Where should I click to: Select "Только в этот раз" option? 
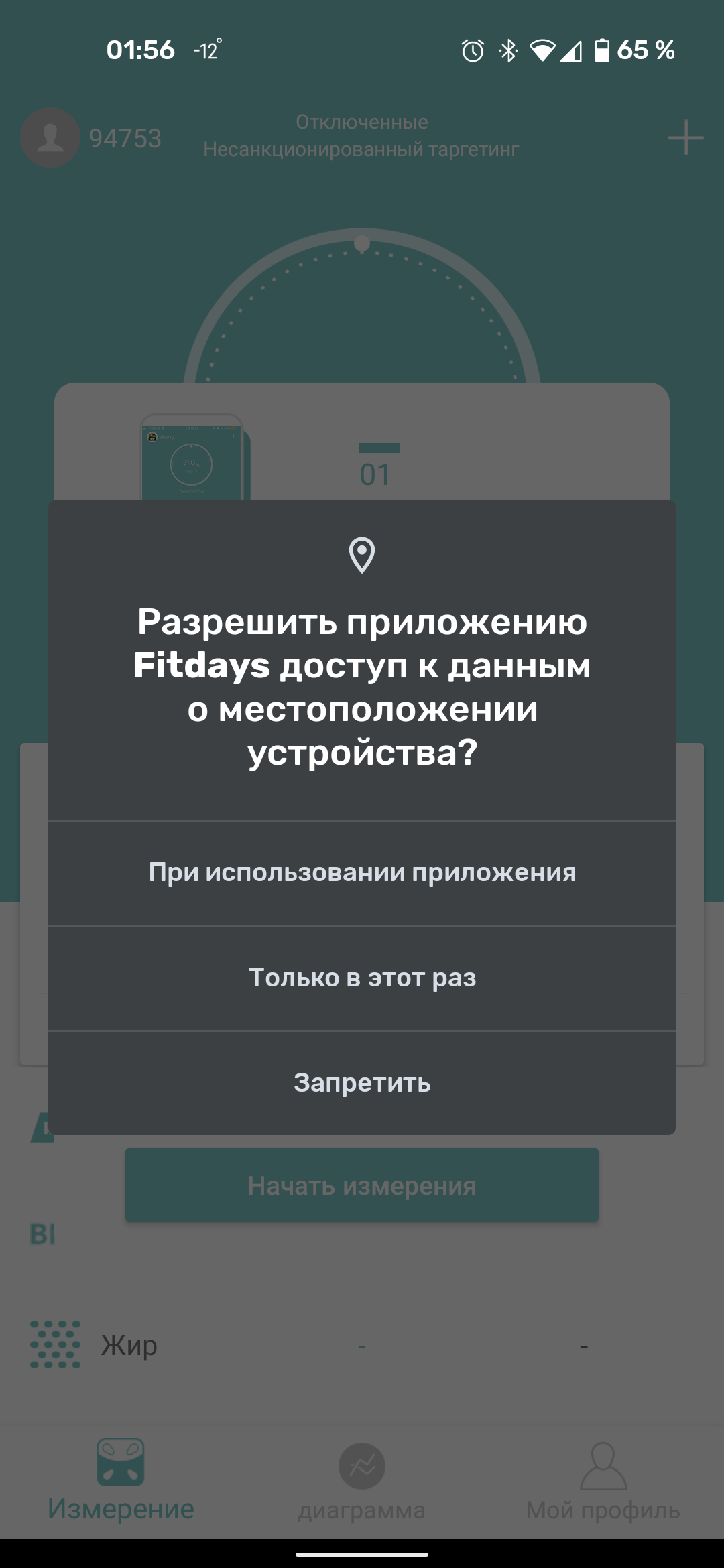pyautogui.click(x=362, y=978)
